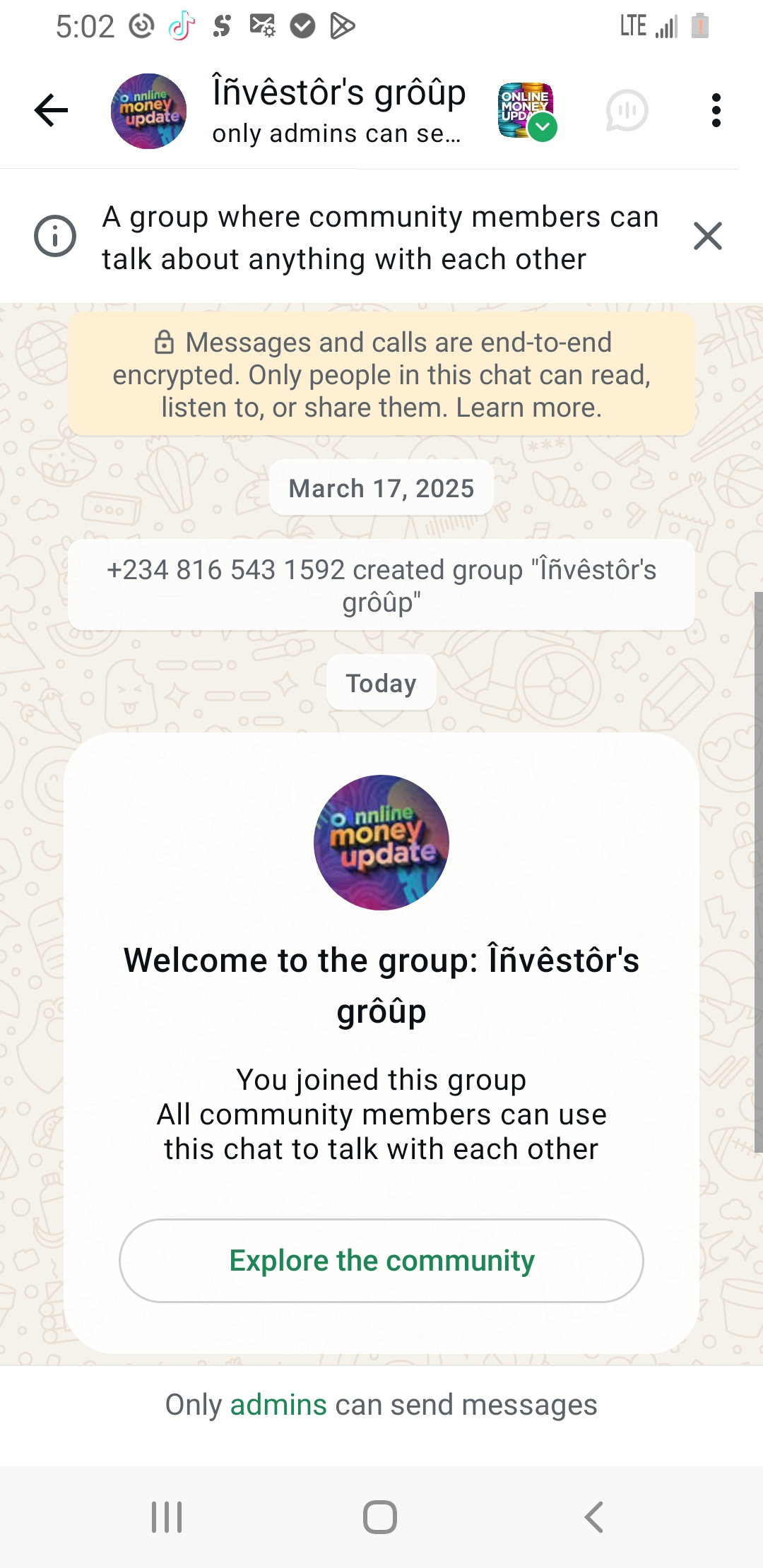This screenshot has height=1568, width=763.
Task: Open the end-to-end encryption notice
Action: 381,375
